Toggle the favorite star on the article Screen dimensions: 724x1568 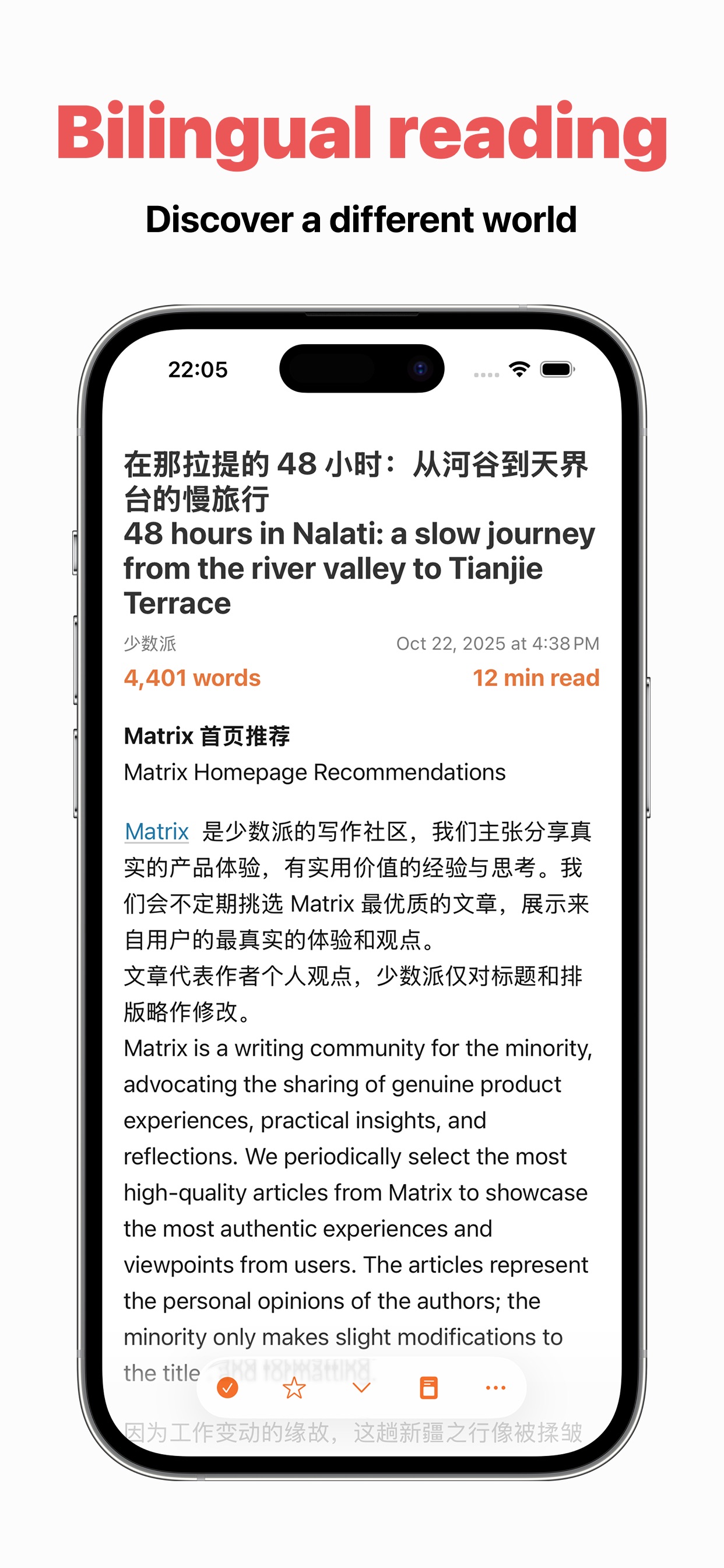294,1387
